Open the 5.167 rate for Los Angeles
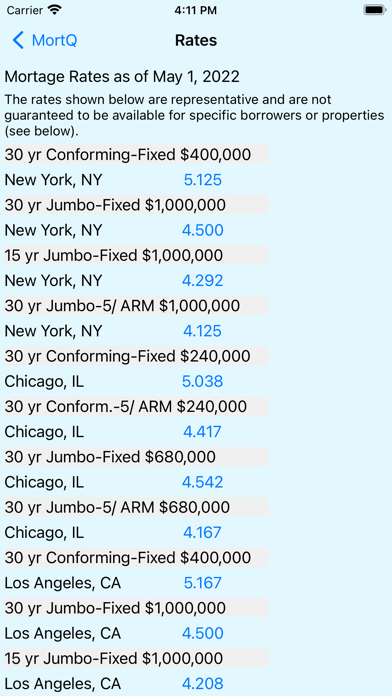The width and height of the screenshot is (392, 696). pos(202,583)
